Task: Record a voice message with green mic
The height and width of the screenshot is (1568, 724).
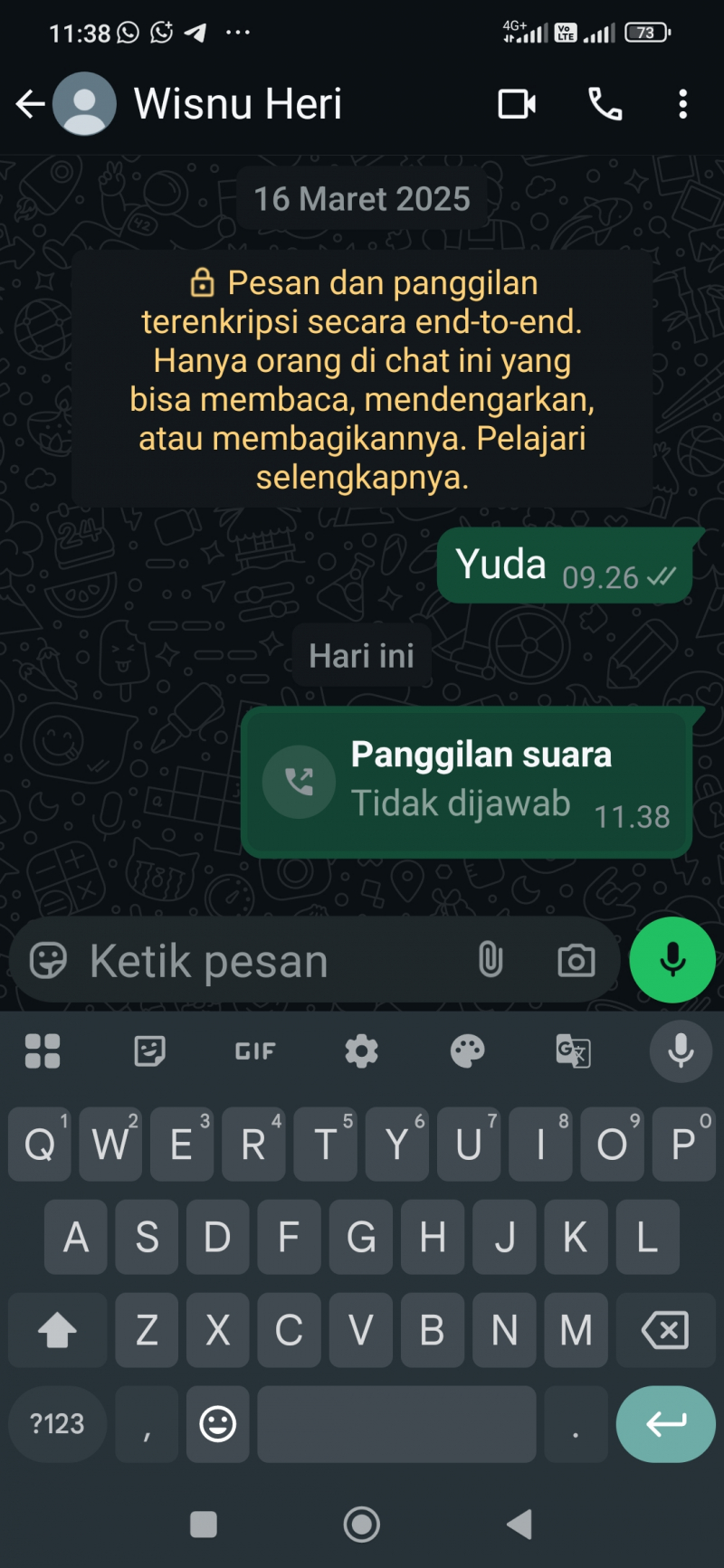Action: coord(672,960)
